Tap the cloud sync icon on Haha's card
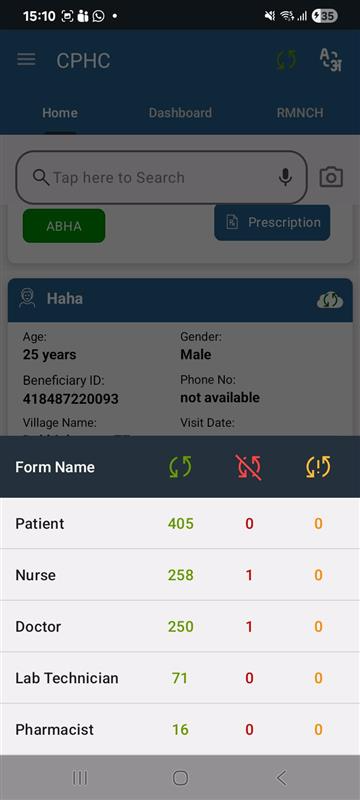The image size is (360, 800). tap(330, 300)
